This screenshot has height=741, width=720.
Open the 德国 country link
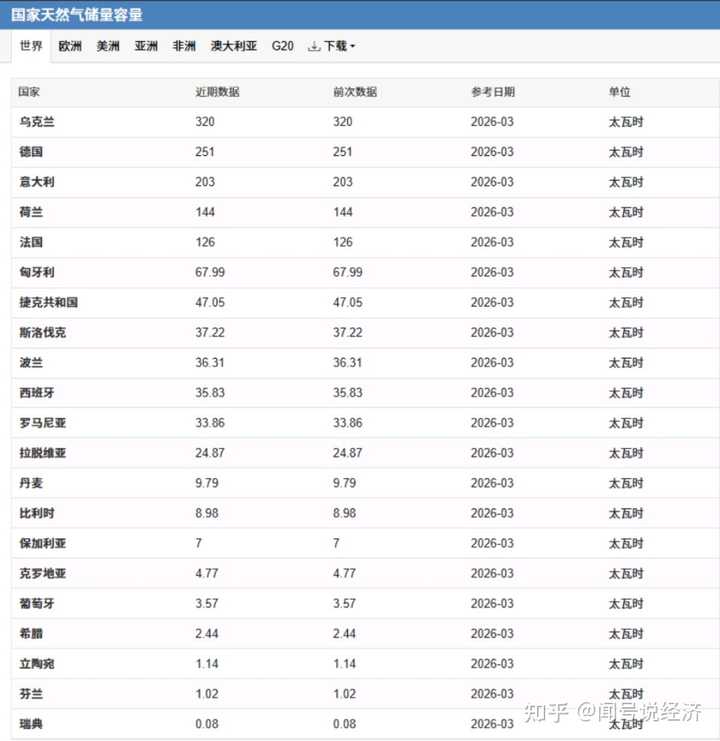coord(31,152)
